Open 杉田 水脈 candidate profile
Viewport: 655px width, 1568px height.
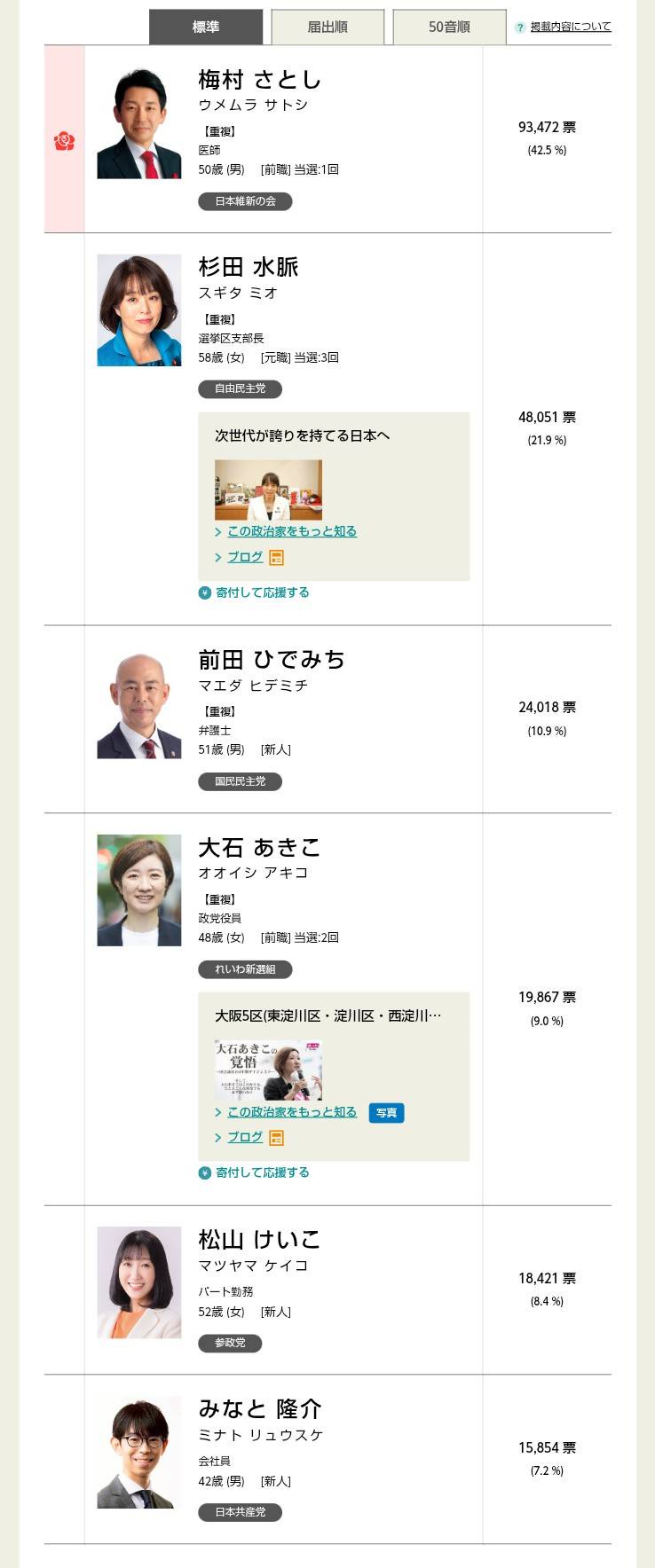coord(249,267)
